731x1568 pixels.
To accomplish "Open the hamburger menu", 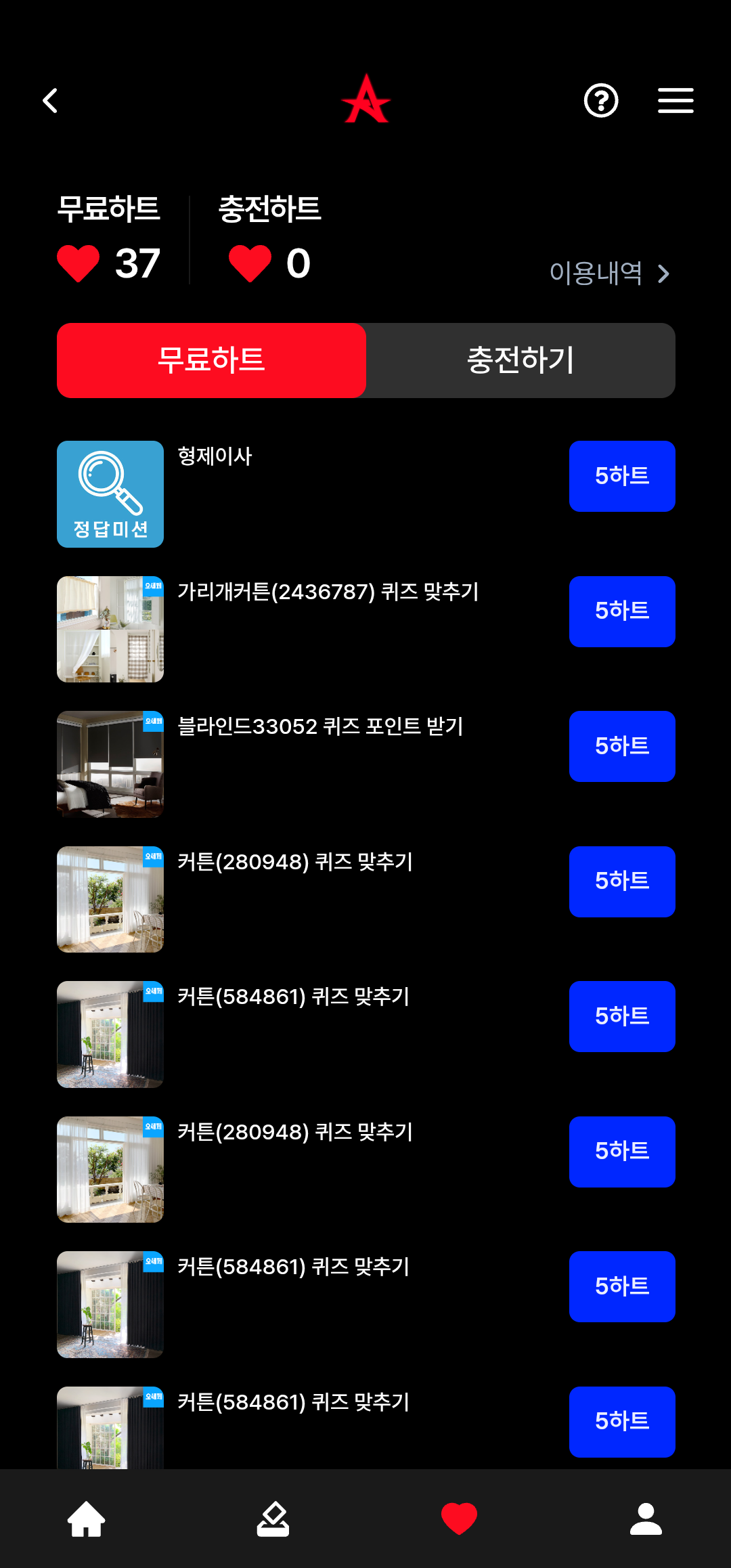I will 675,101.
